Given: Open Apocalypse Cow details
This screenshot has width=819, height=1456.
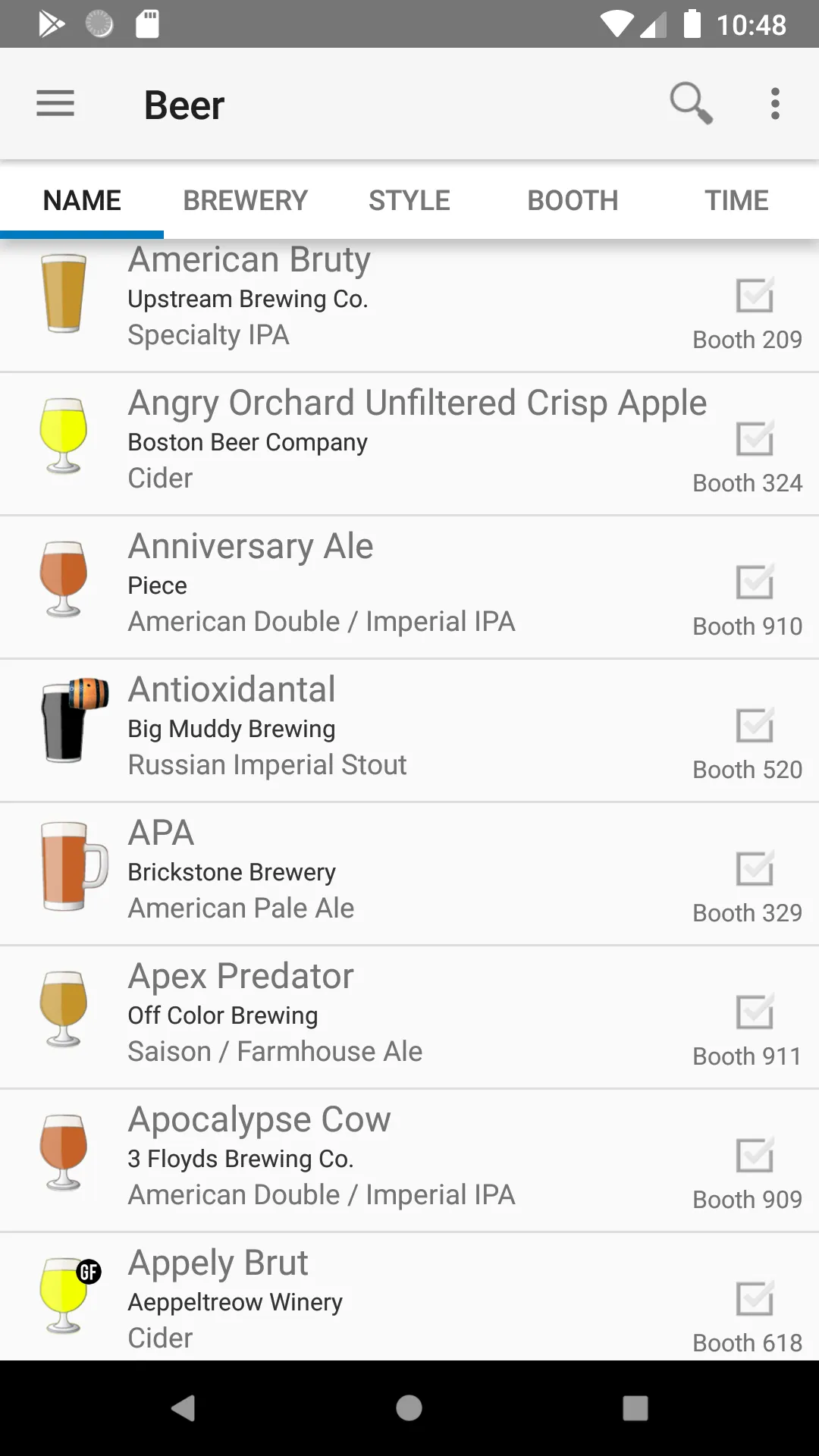Looking at the screenshot, I should coord(409,1160).
